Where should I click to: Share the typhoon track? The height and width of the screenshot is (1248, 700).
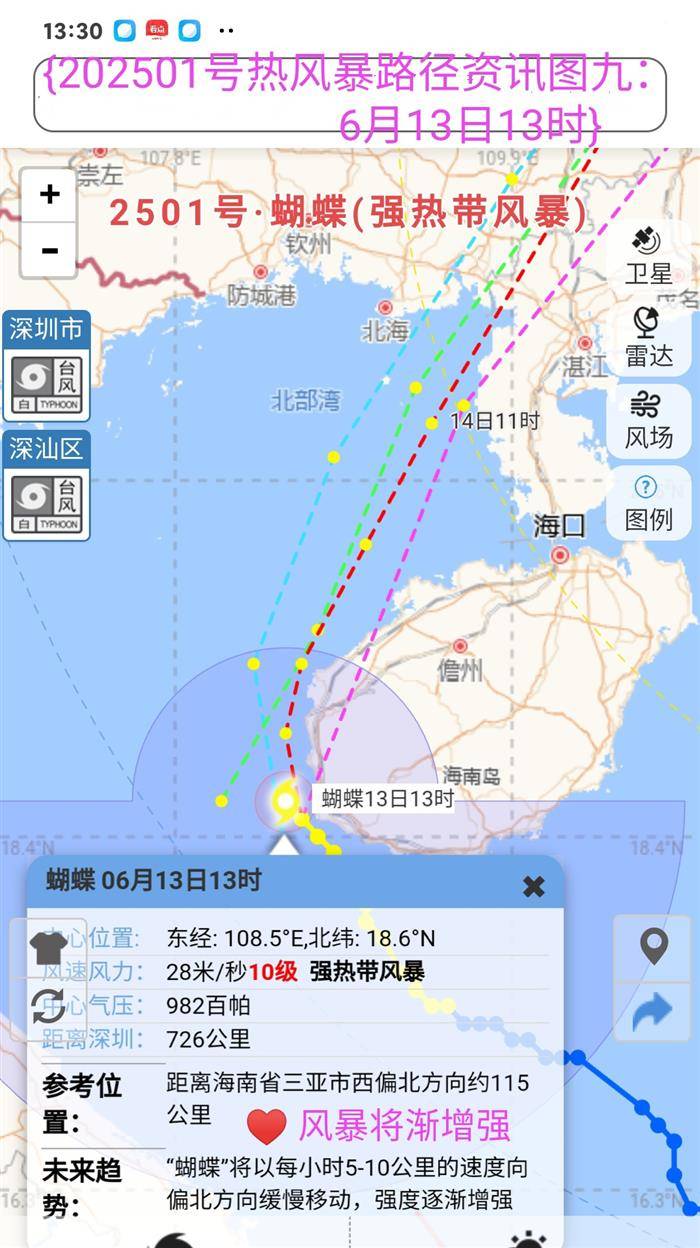coord(654,1011)
